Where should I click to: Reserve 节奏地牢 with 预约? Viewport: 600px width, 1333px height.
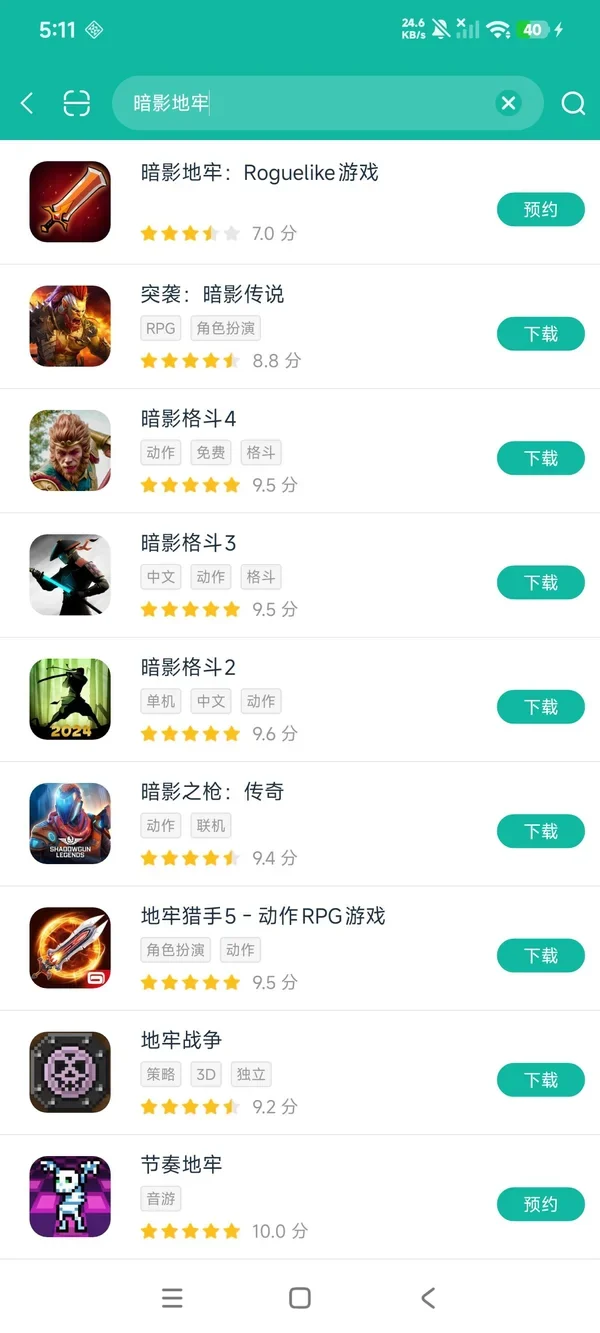click(x=541, y=1204)
